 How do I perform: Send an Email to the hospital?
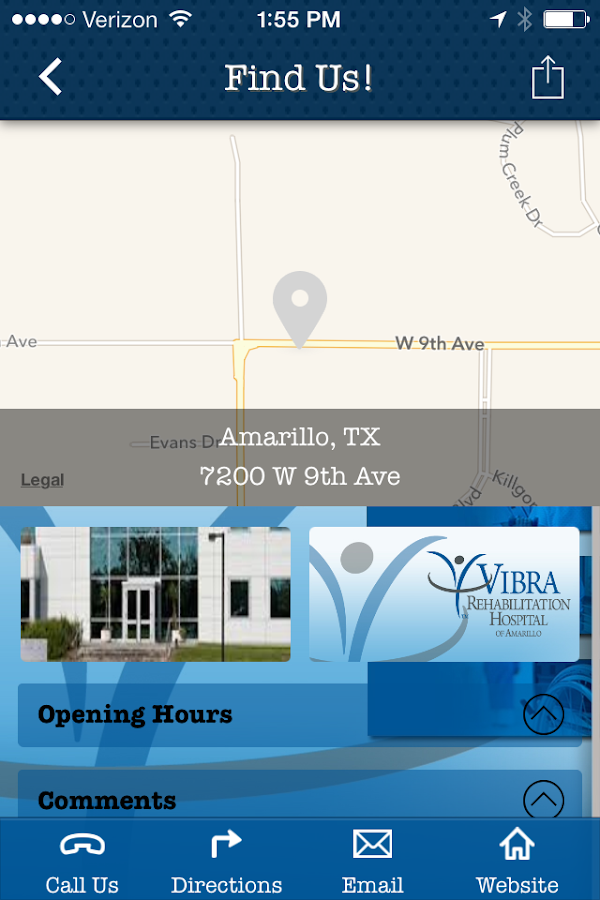(x=372, y=861)
